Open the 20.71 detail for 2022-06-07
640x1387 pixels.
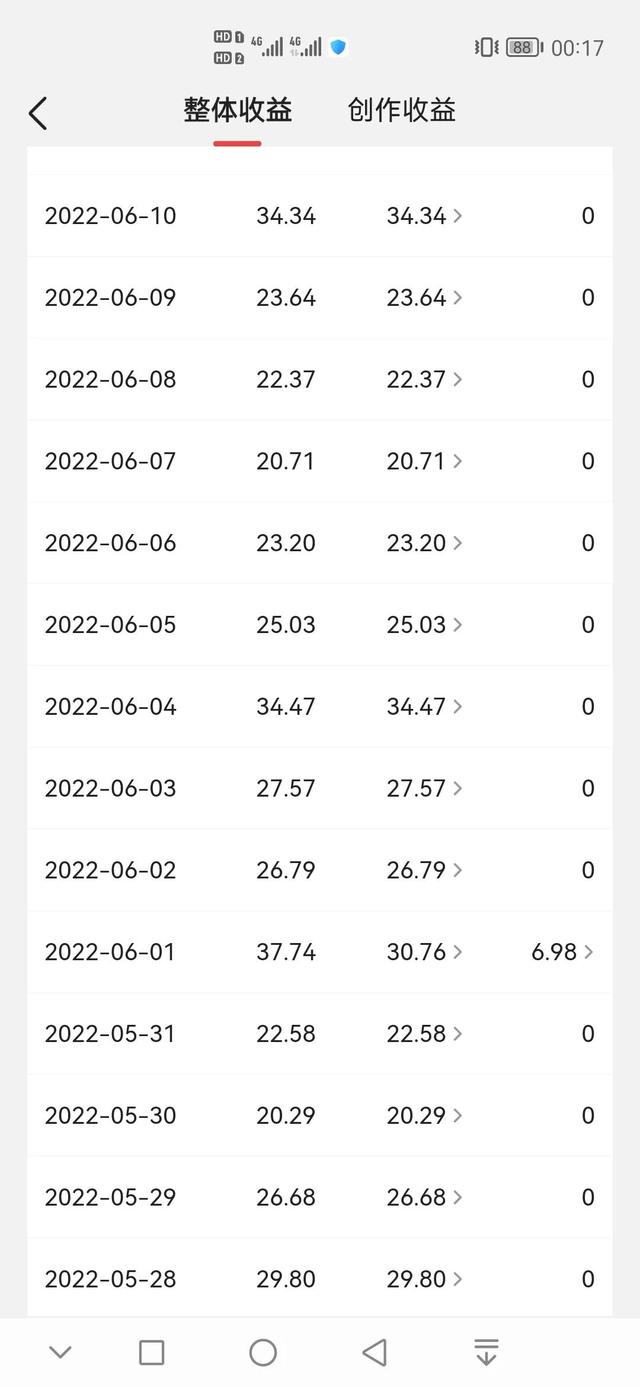tap(425, 462)
